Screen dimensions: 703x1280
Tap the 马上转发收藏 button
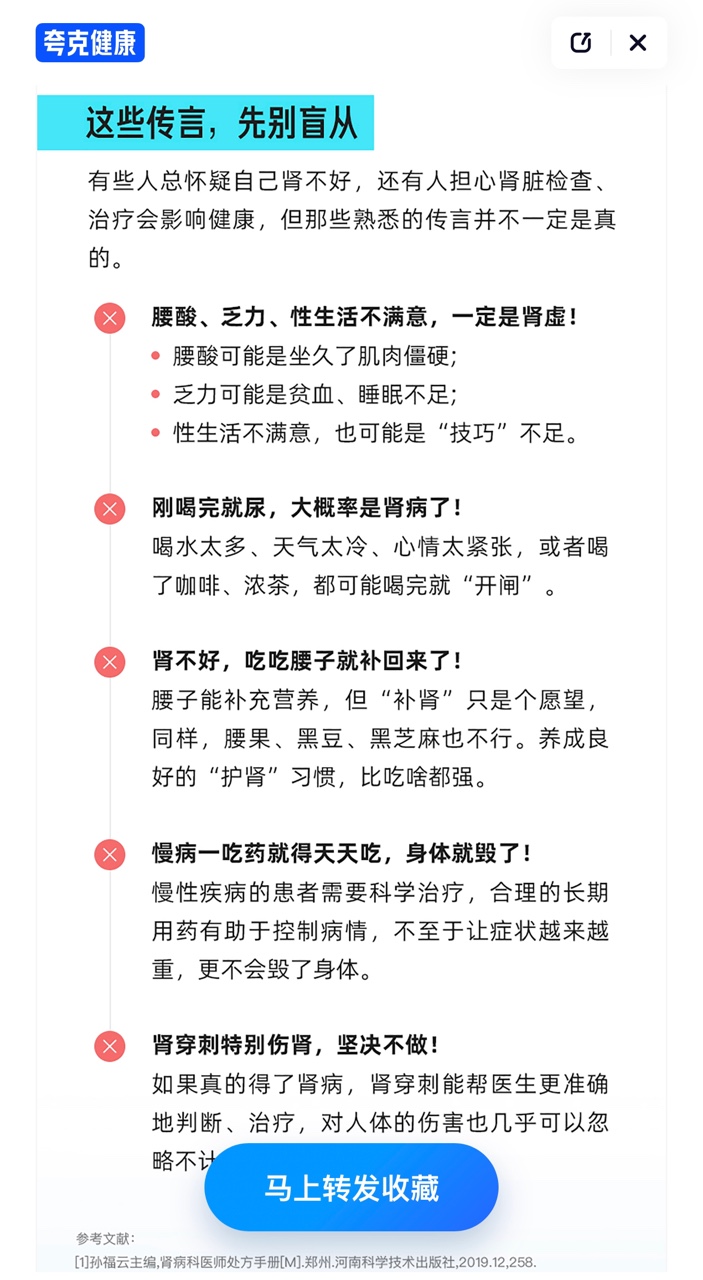351,1187
